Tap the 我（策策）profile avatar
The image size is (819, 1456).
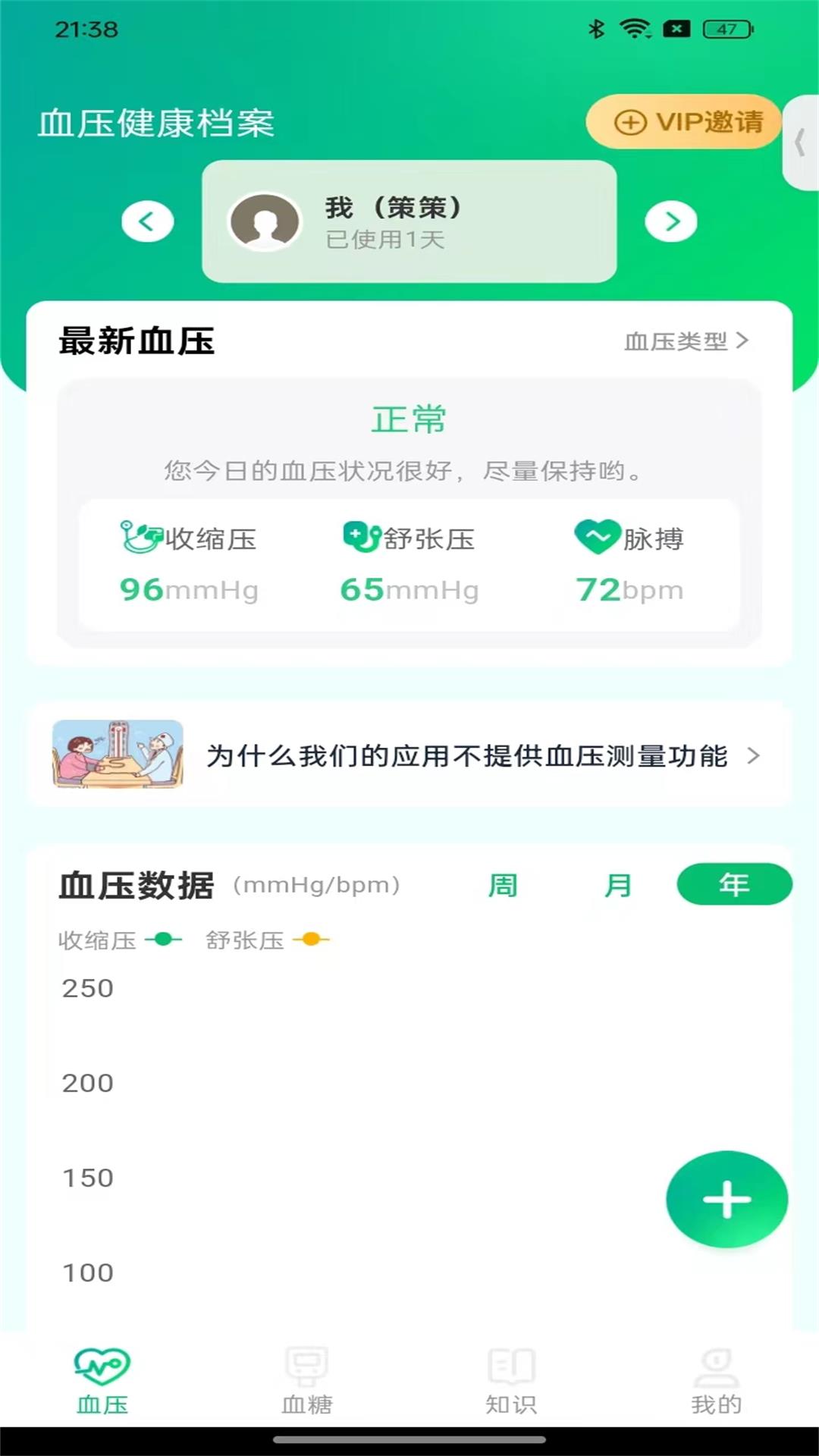click(265, 221)
